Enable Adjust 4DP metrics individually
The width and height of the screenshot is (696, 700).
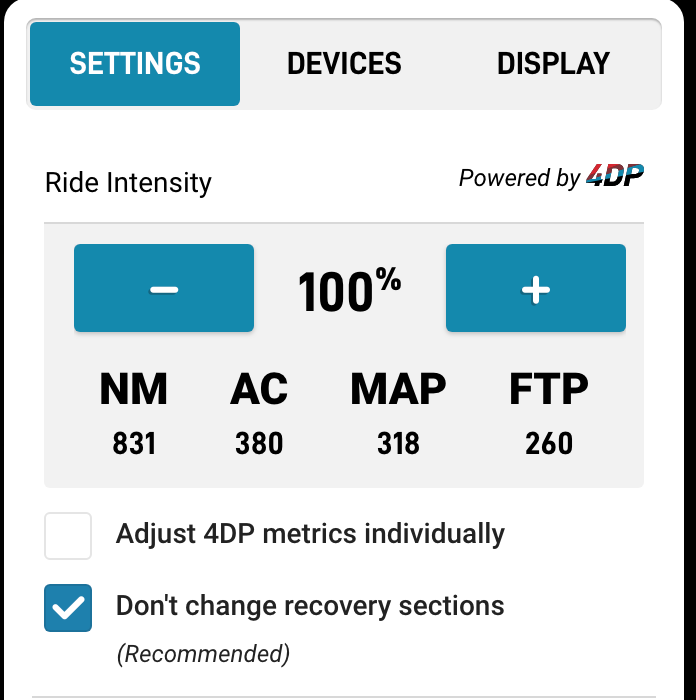[68, 536]
